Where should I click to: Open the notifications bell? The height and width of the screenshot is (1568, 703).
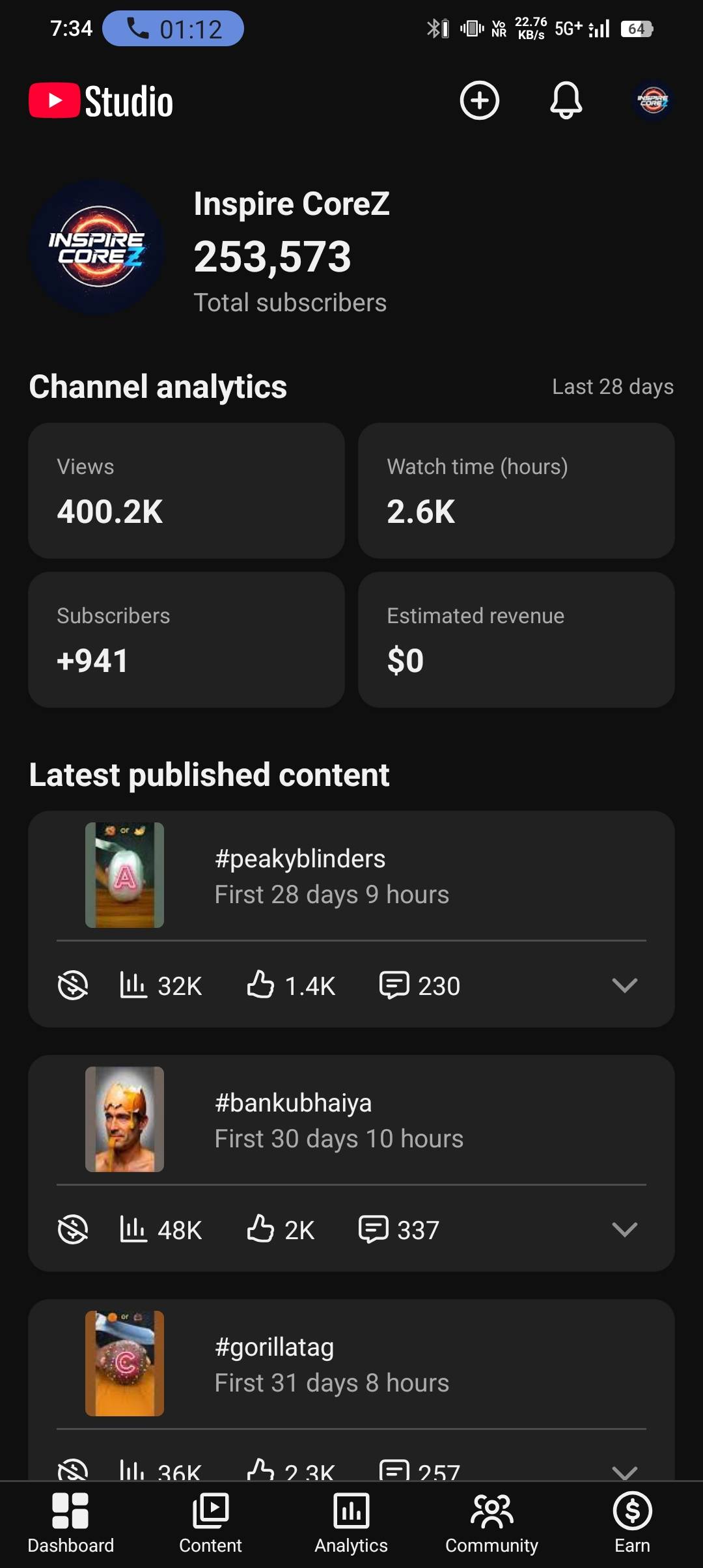pos(566,100)
